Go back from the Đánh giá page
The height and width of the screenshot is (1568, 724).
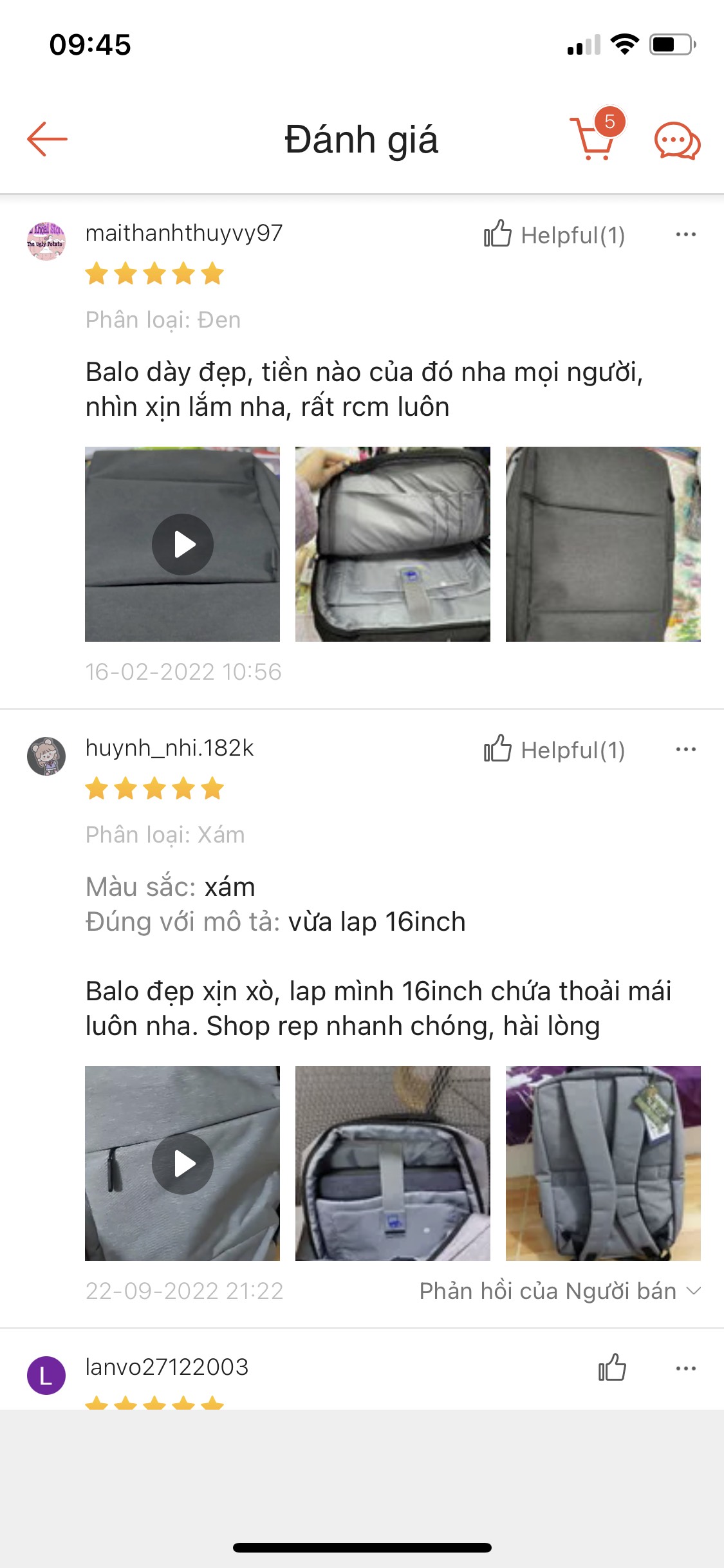click(x=47, y=139)
